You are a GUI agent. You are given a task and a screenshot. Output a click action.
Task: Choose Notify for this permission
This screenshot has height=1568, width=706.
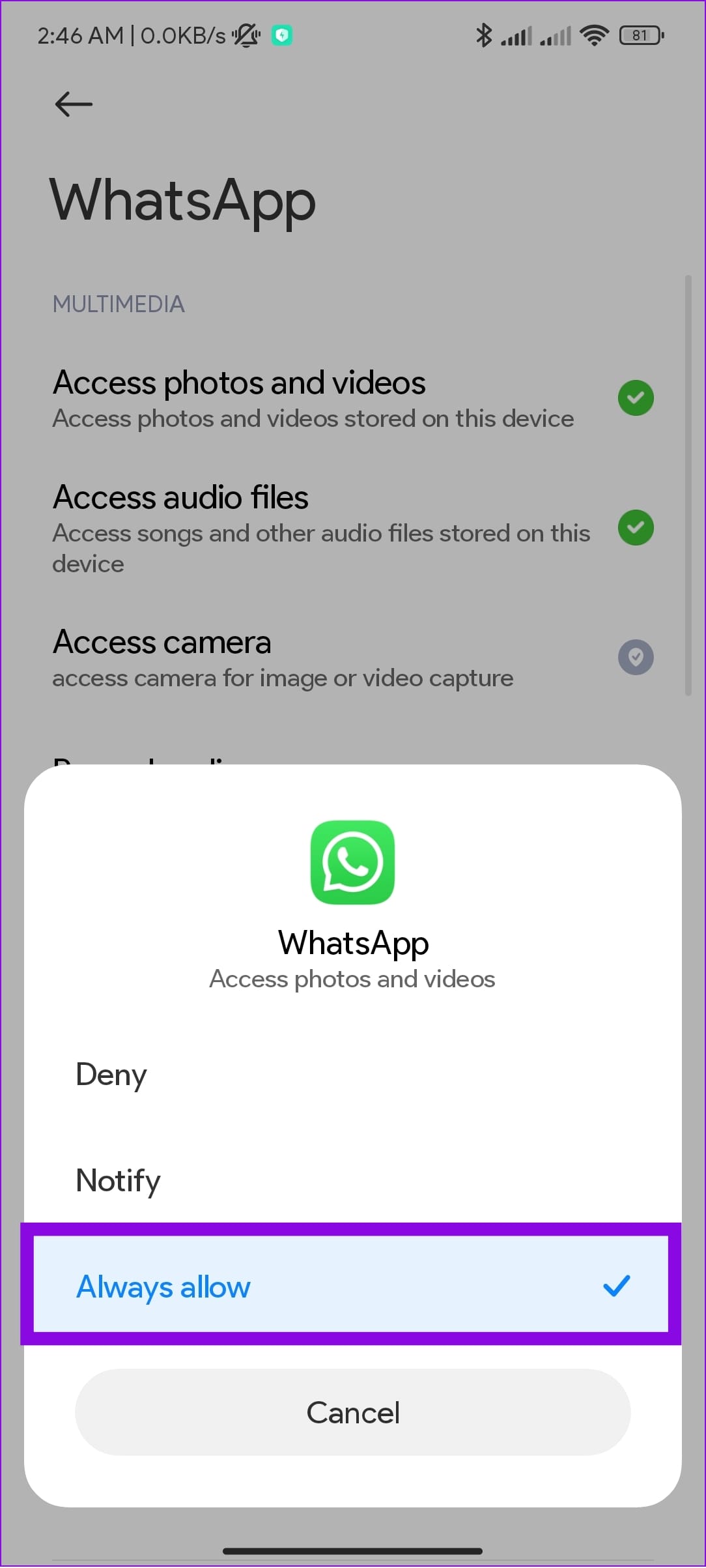352,1180
